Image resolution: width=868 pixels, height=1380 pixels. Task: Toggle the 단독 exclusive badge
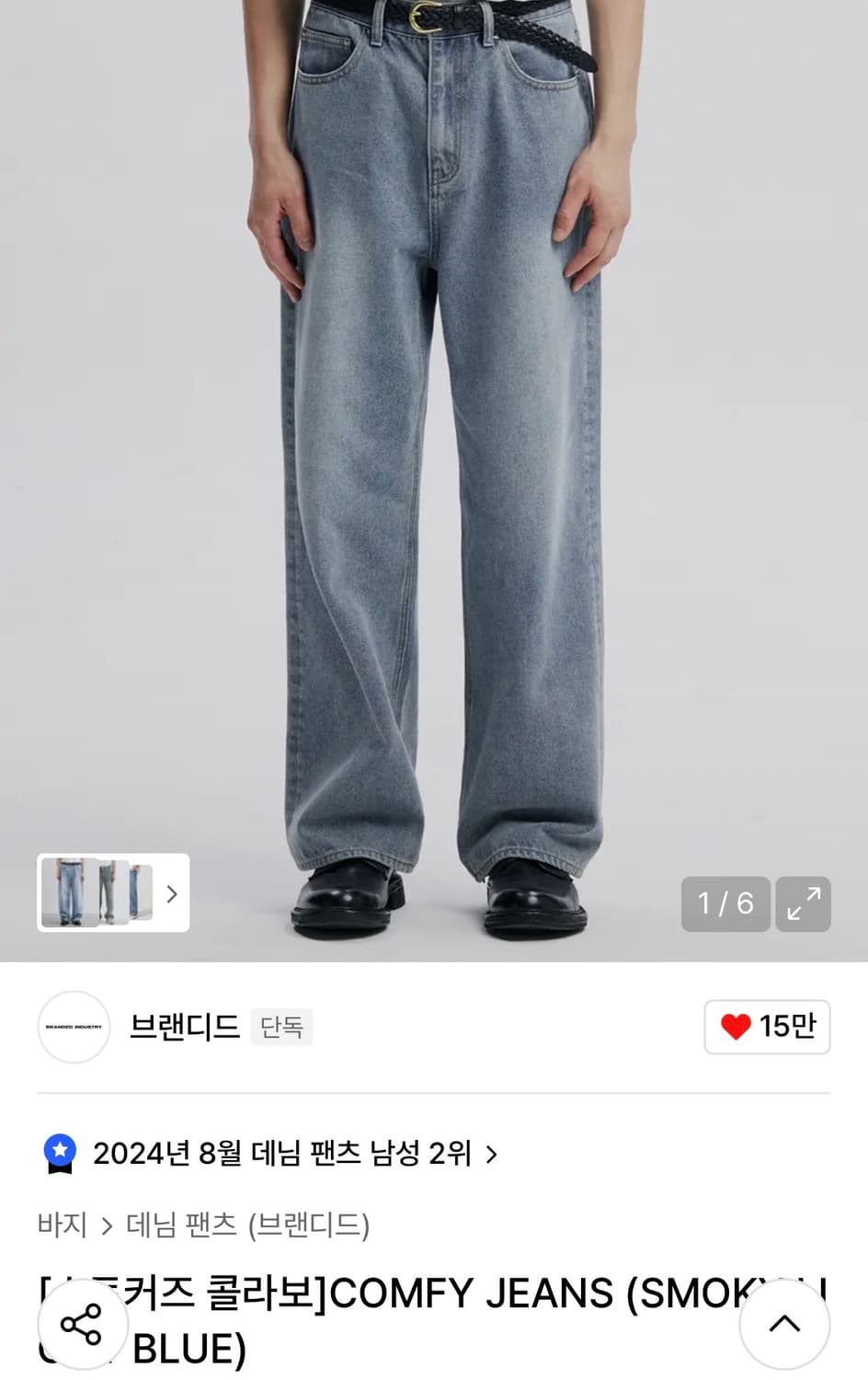pyautogui.click(x=281, y=1028)
